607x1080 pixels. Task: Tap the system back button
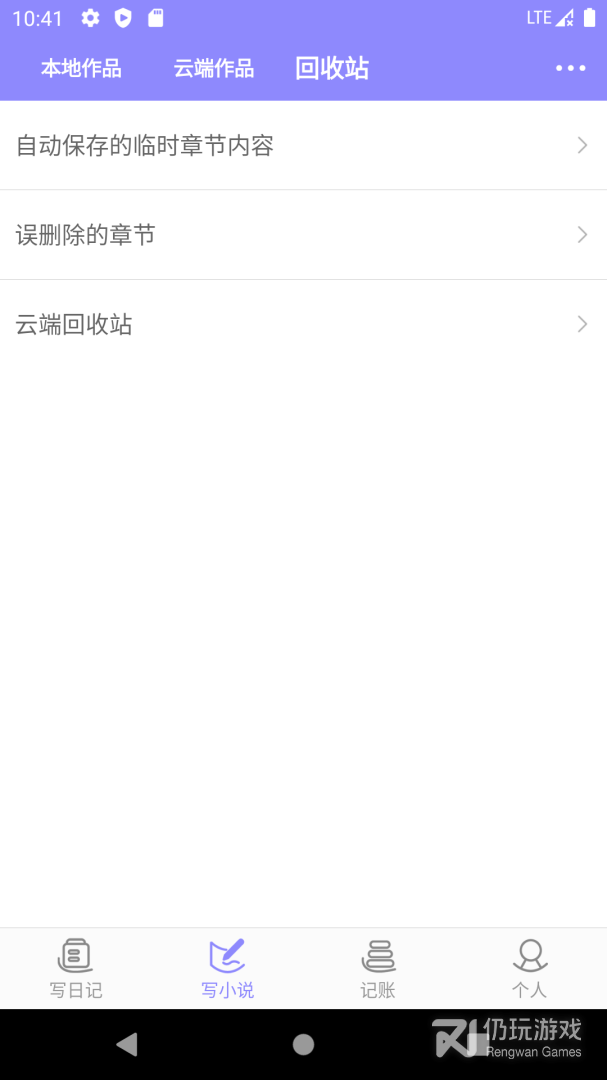pyautogui.click(x=127, y=1044)
